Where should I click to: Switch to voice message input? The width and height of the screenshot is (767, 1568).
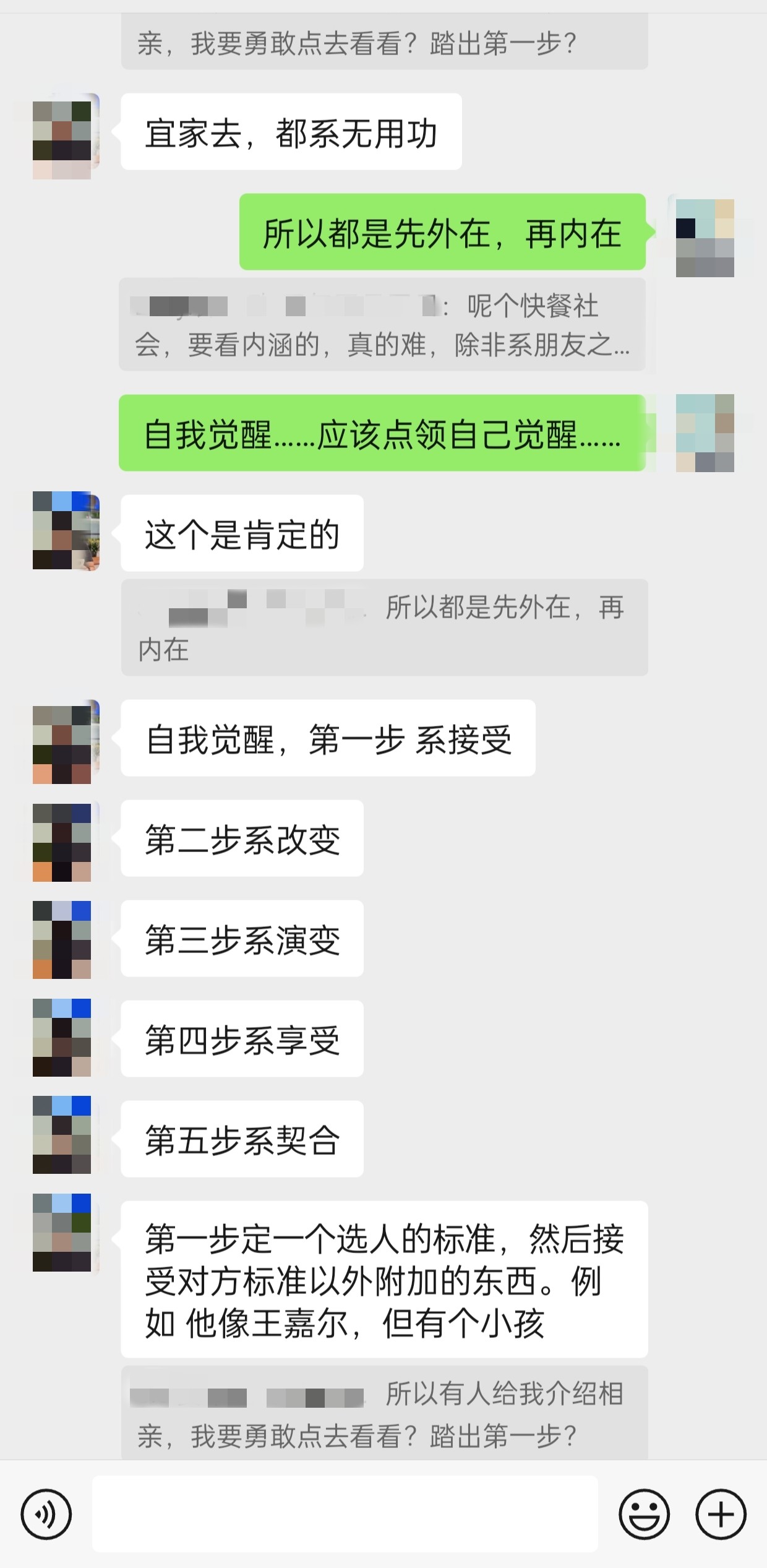46,1514
